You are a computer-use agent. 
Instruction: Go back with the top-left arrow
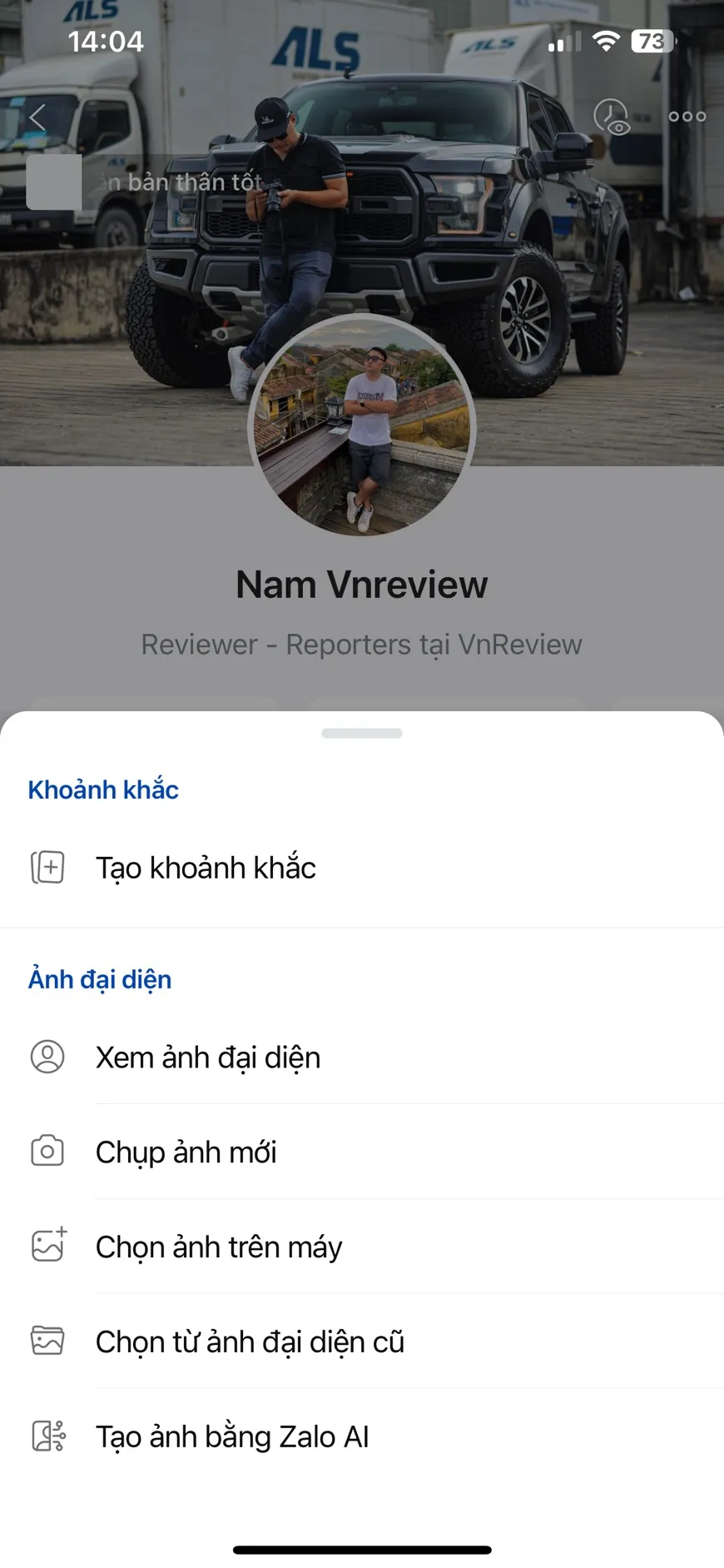point(37,117)
